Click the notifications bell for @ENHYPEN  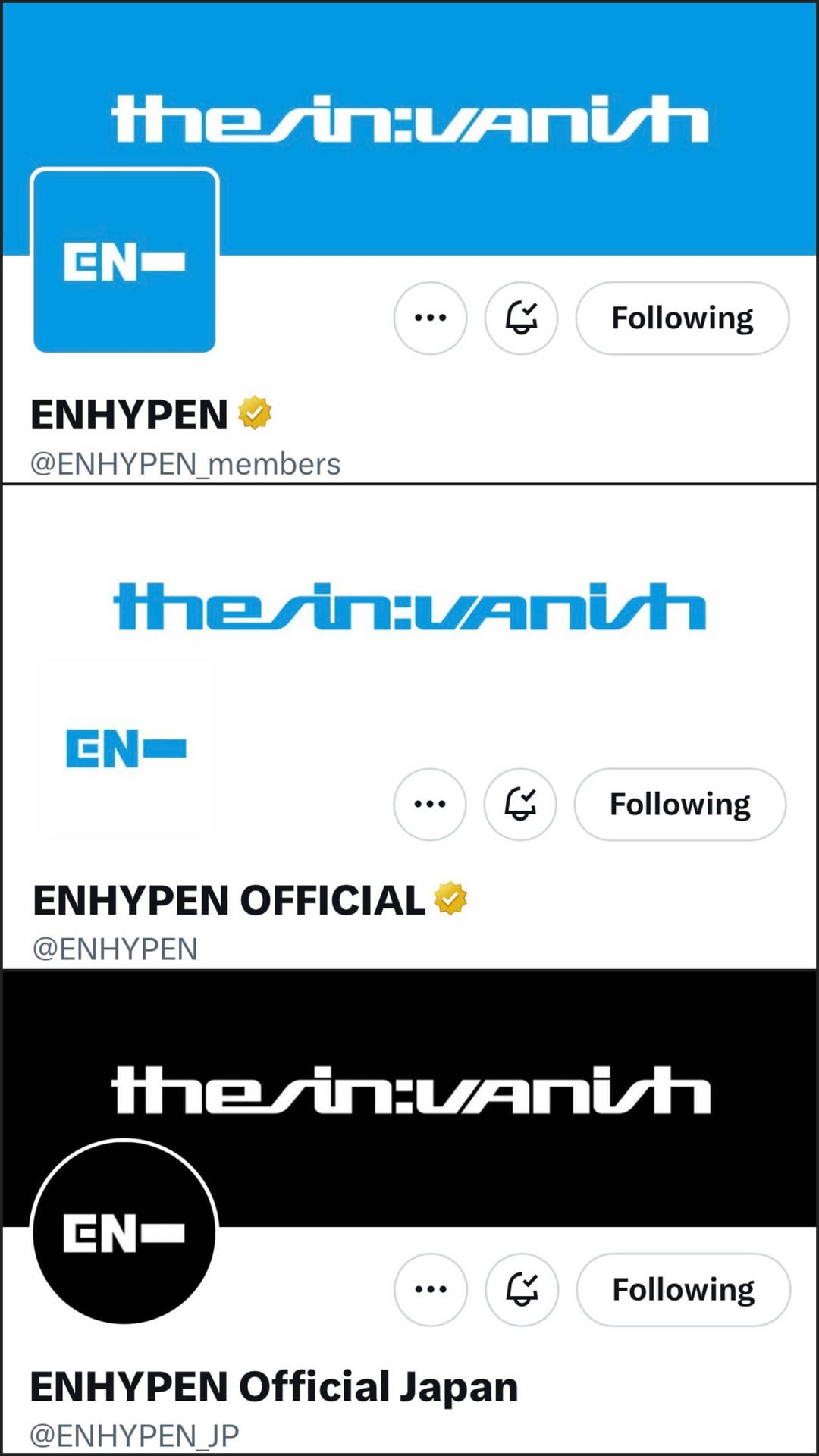tap(519, 805)
